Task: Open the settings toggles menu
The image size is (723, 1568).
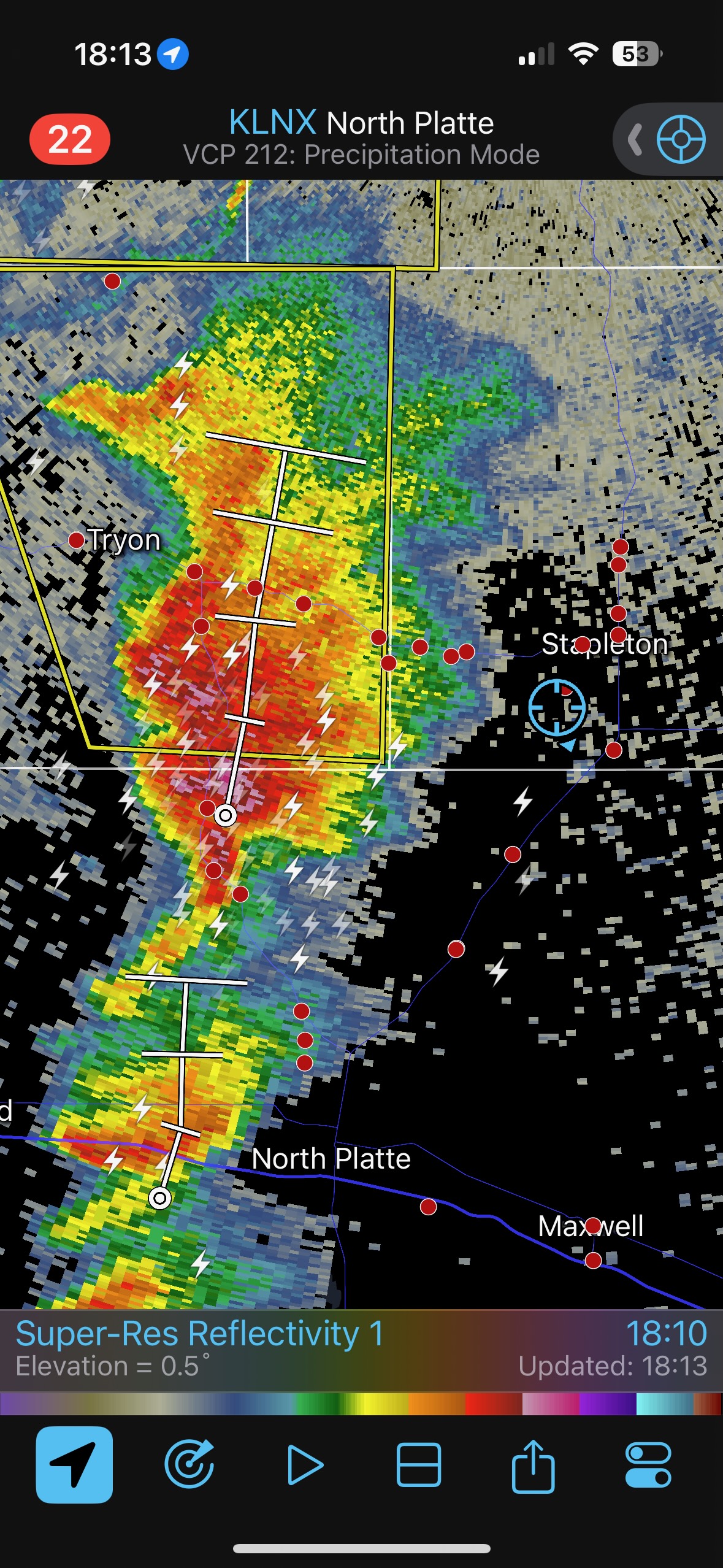Action: [648, 1464]
